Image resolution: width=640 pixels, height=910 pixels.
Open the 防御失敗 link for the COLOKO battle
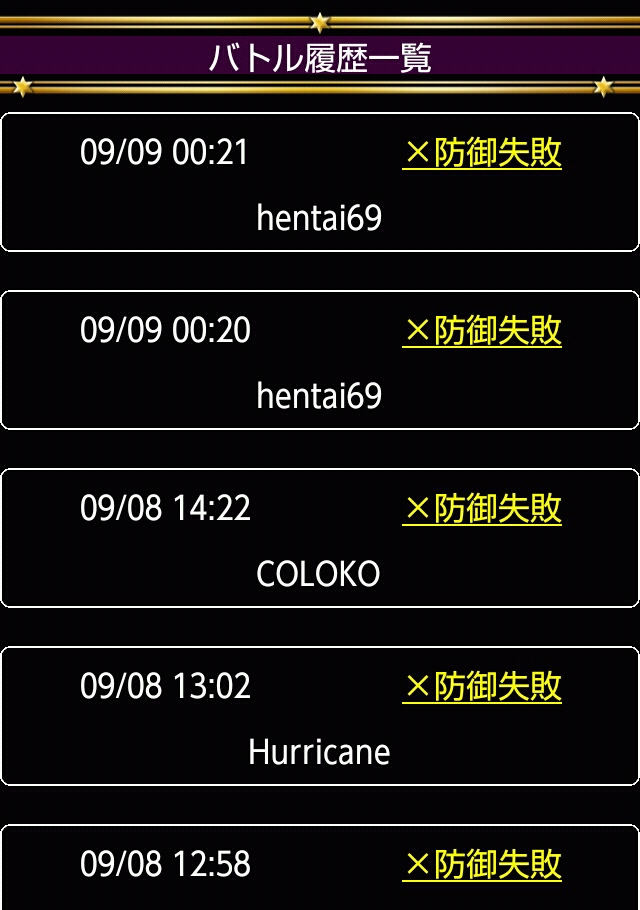point(482,509)
